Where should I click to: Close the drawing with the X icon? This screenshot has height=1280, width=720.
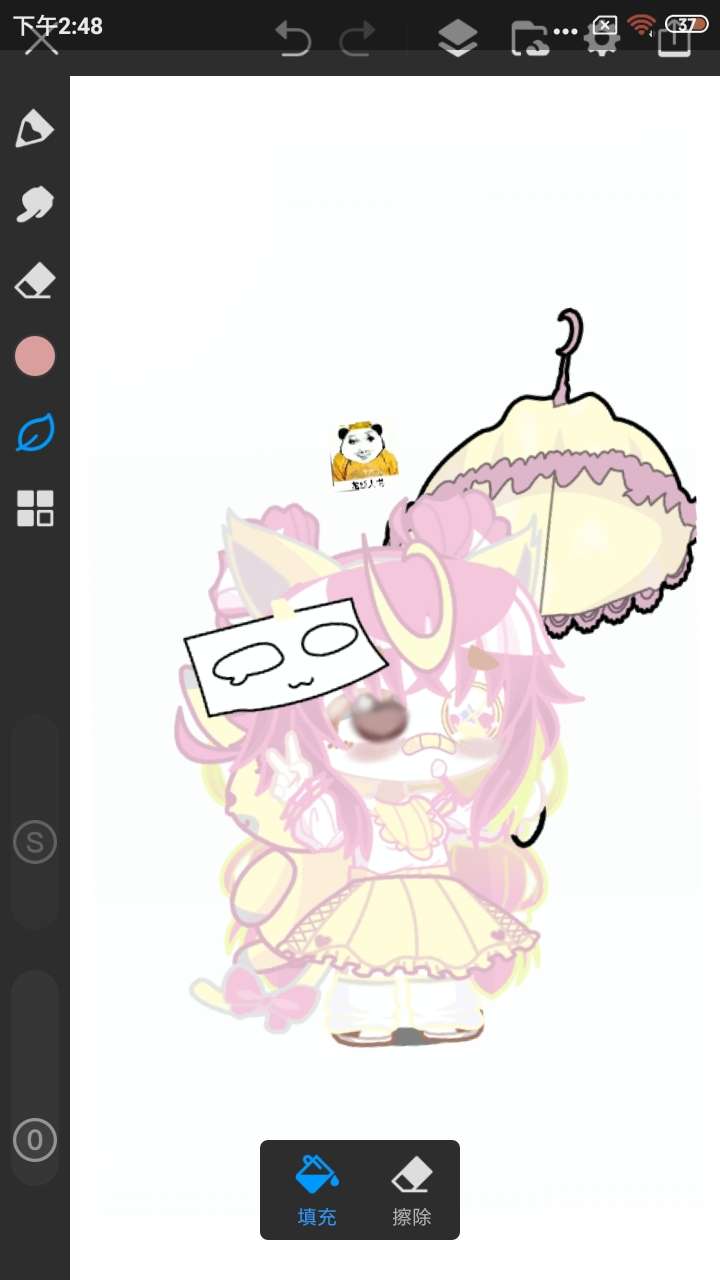tap(41, 41)
